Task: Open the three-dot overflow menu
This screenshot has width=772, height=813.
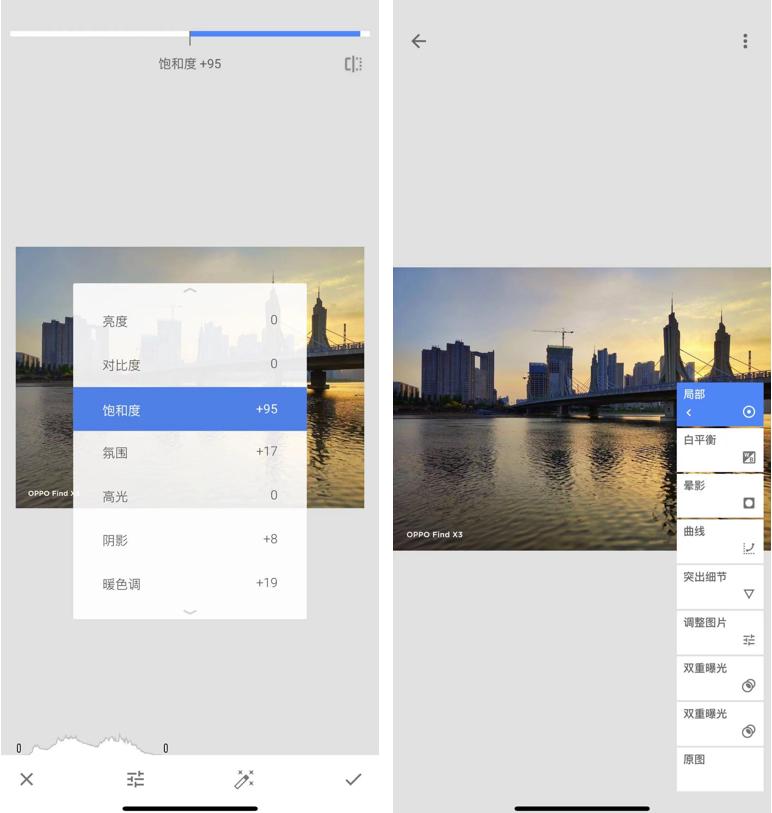Action: click(x=745, y=41)
